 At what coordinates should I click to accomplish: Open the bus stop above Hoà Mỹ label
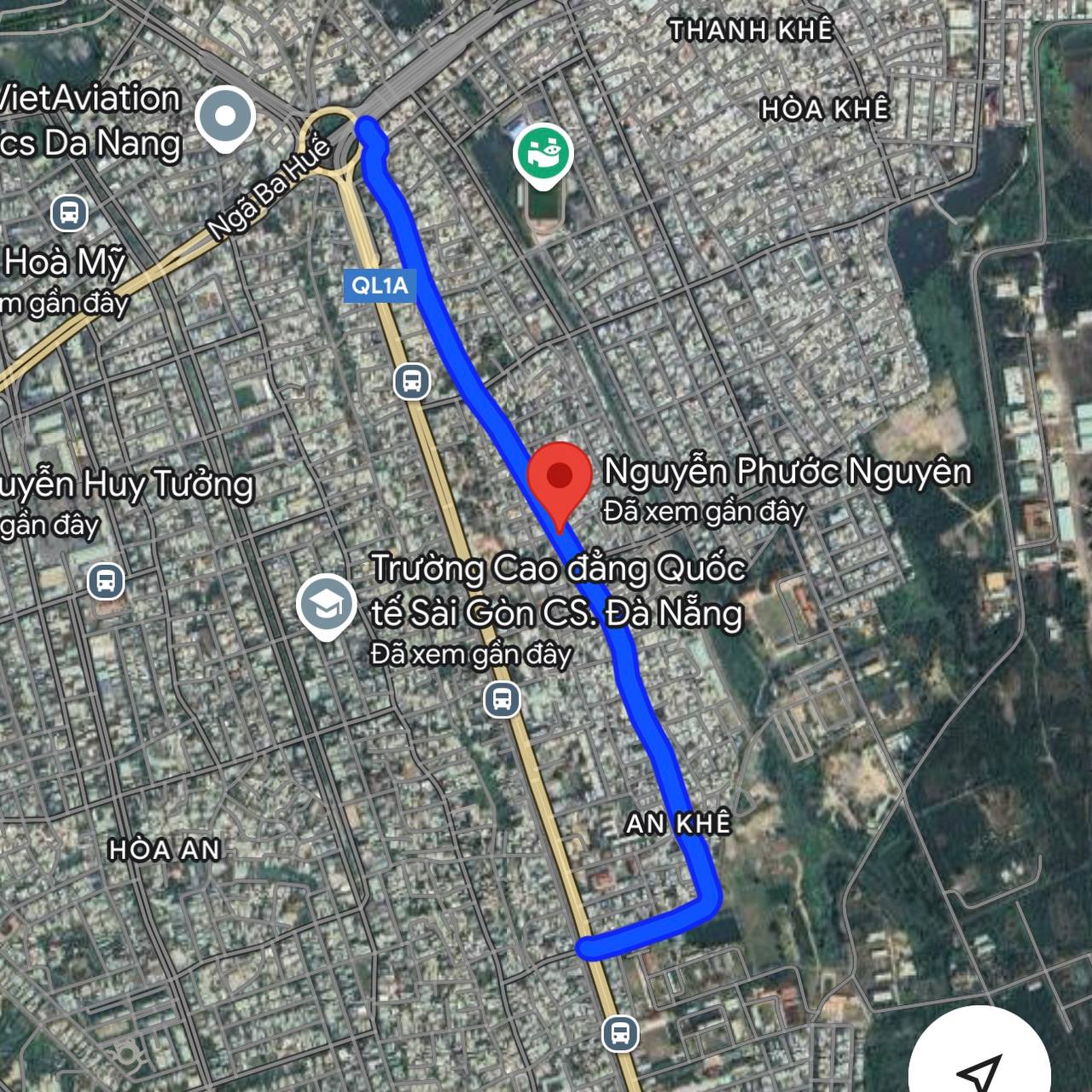coord(69,212)
